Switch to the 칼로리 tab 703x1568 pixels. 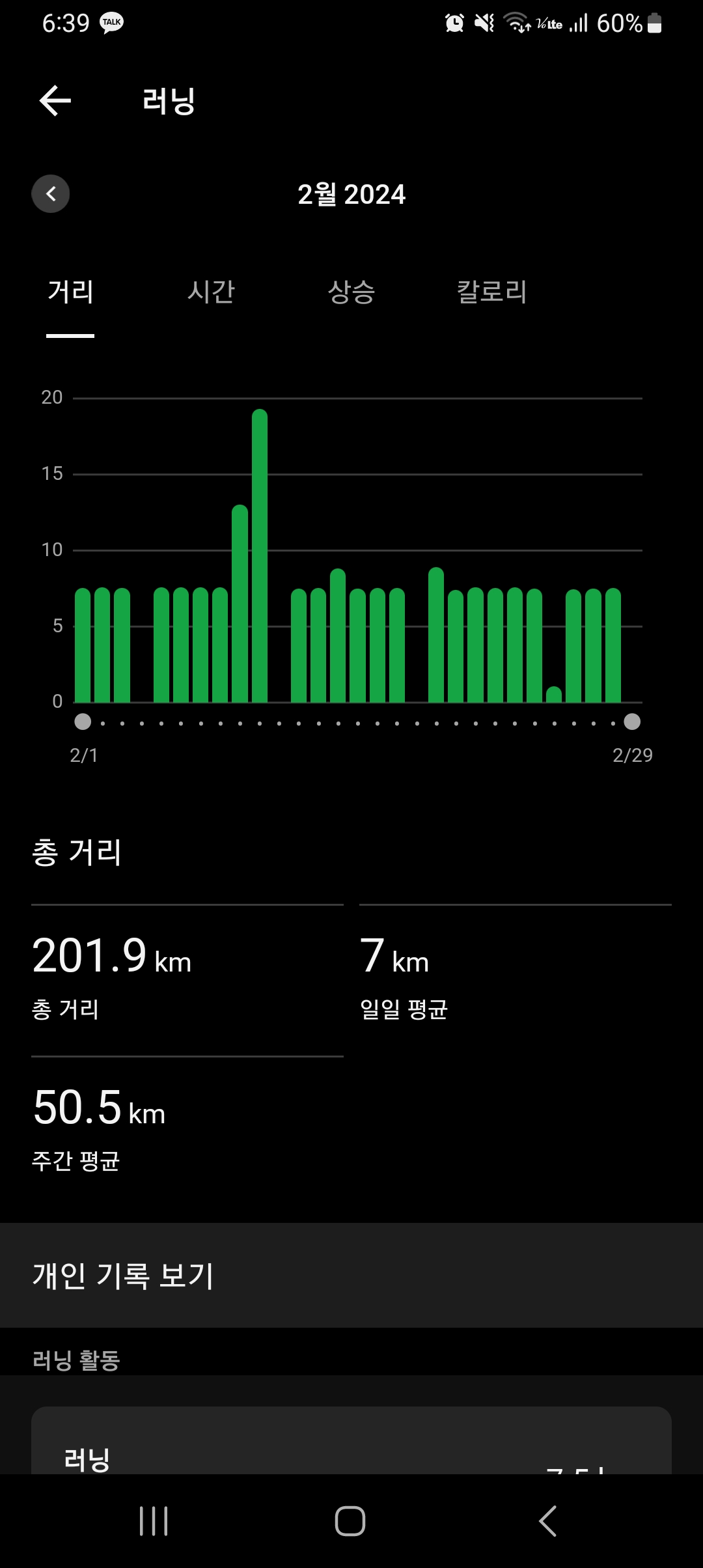point(492,292)
